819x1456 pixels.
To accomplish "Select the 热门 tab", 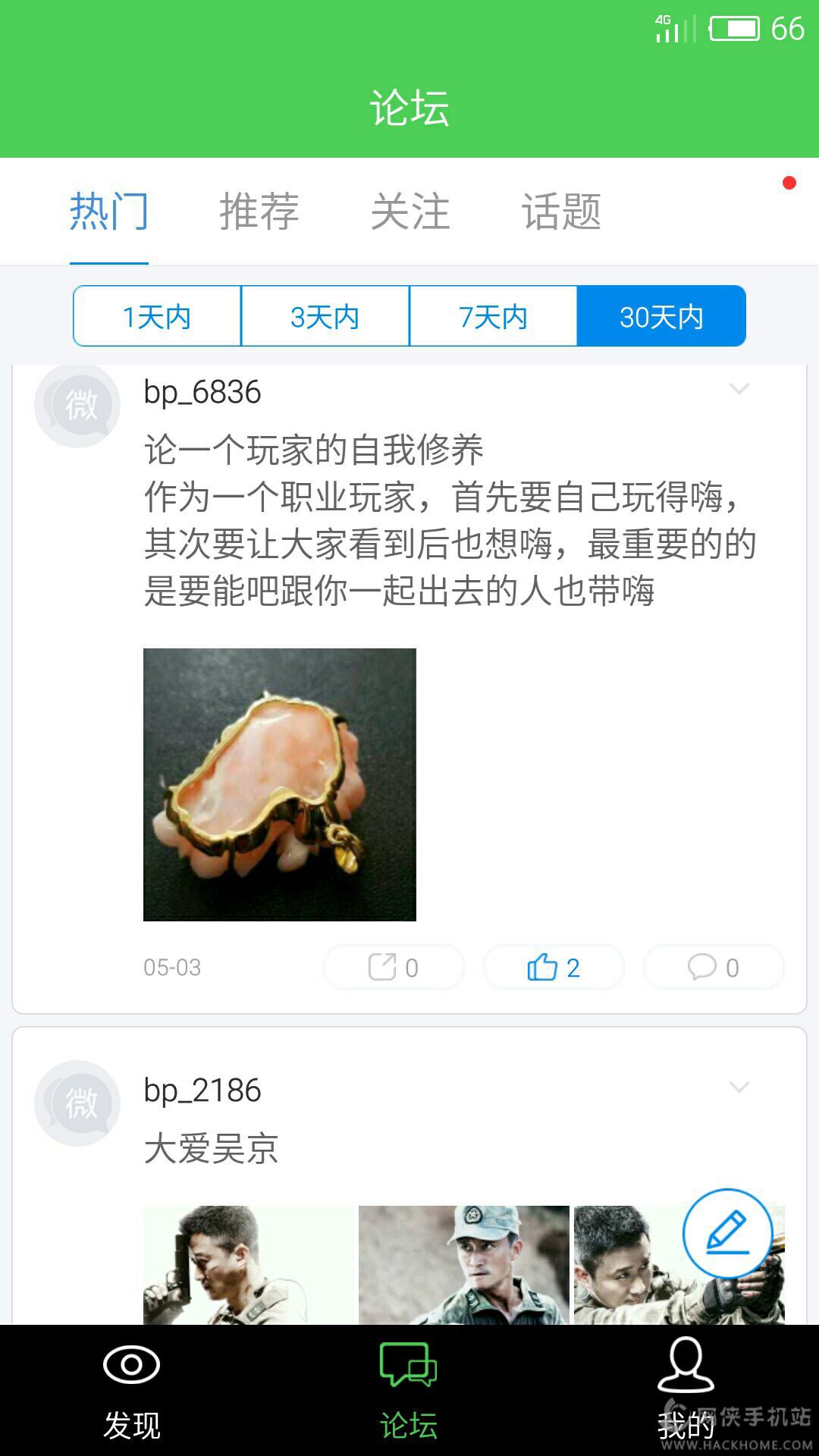I will click(x=109, y=211).
